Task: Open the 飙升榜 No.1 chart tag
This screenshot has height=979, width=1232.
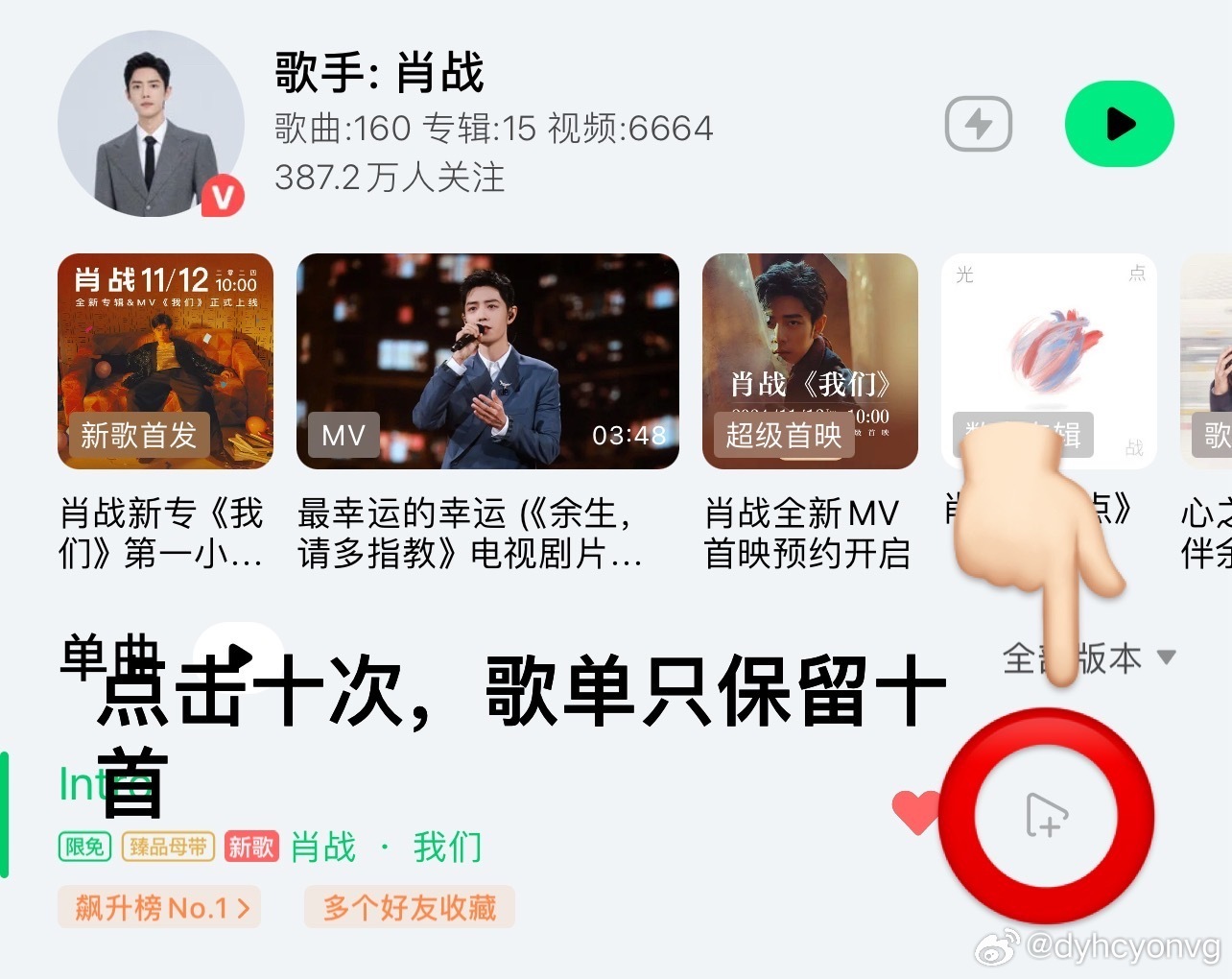Action: [x=161, y=907]
